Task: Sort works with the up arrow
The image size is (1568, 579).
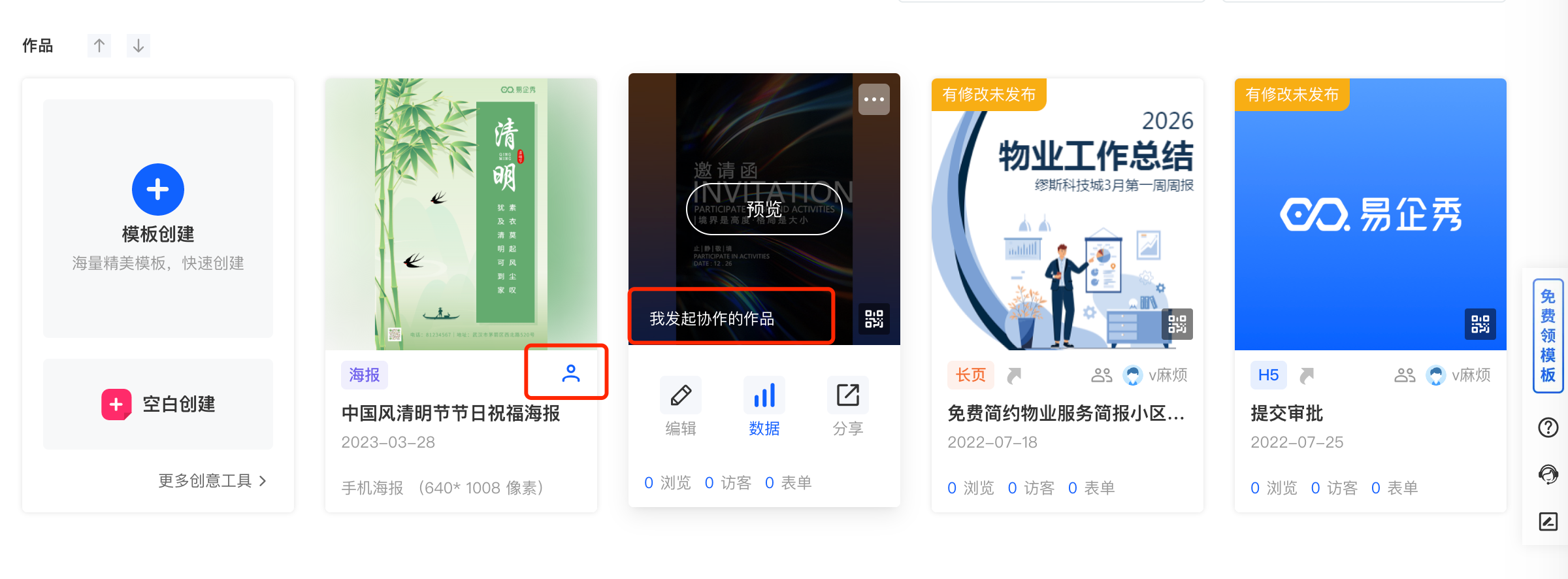Action: [99, 46]
